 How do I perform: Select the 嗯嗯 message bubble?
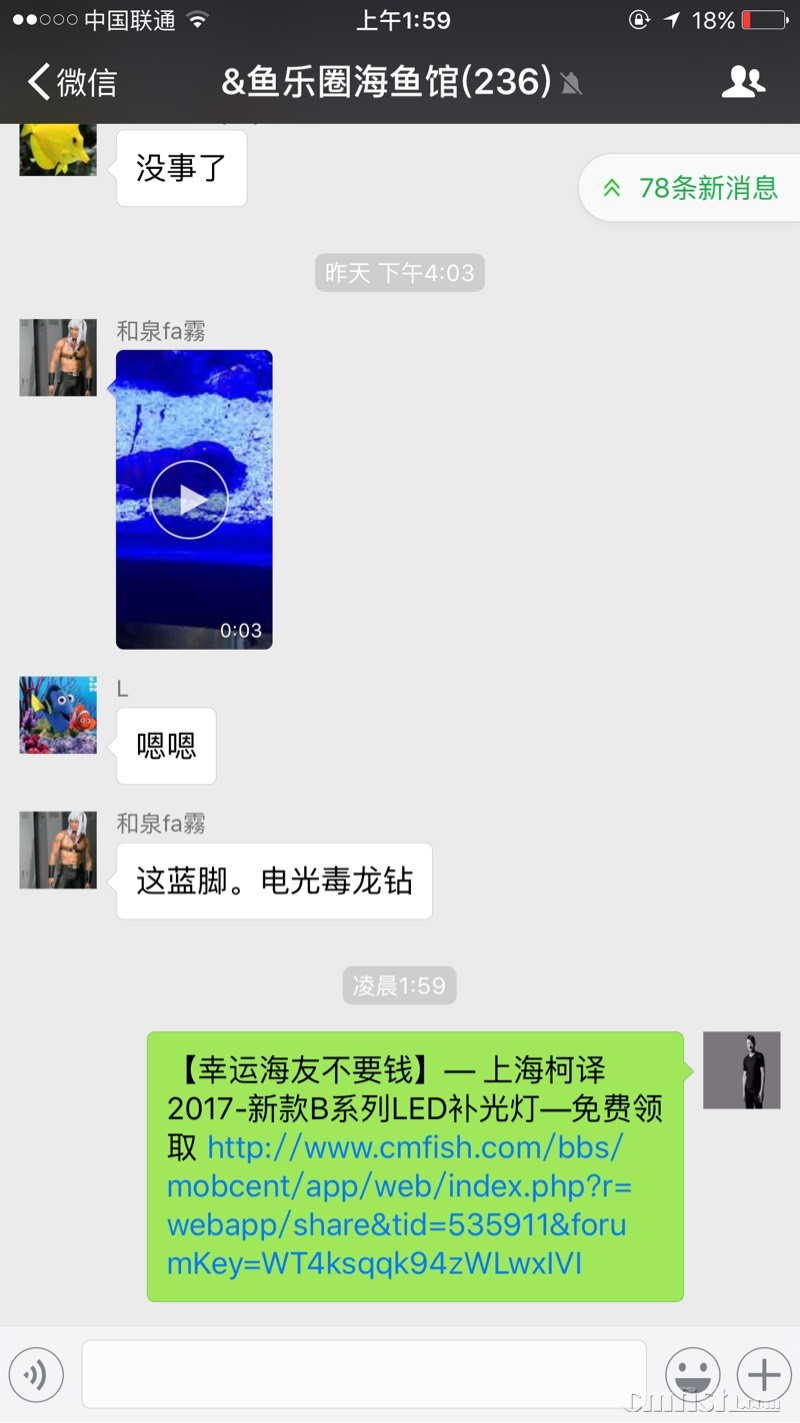coord(165,745)
